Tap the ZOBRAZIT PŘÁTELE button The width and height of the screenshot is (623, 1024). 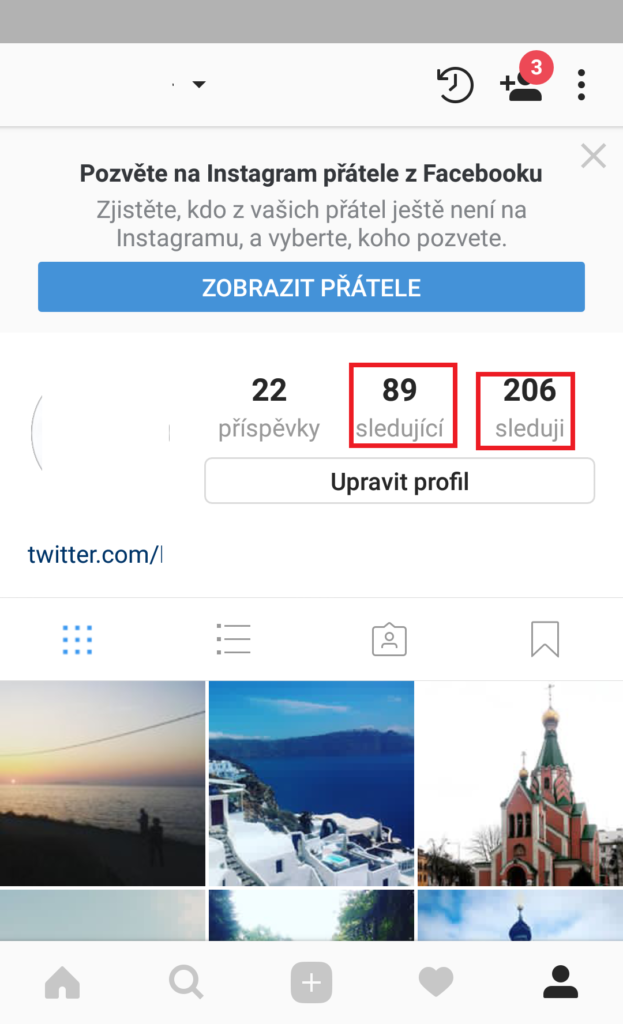[311, 288]
